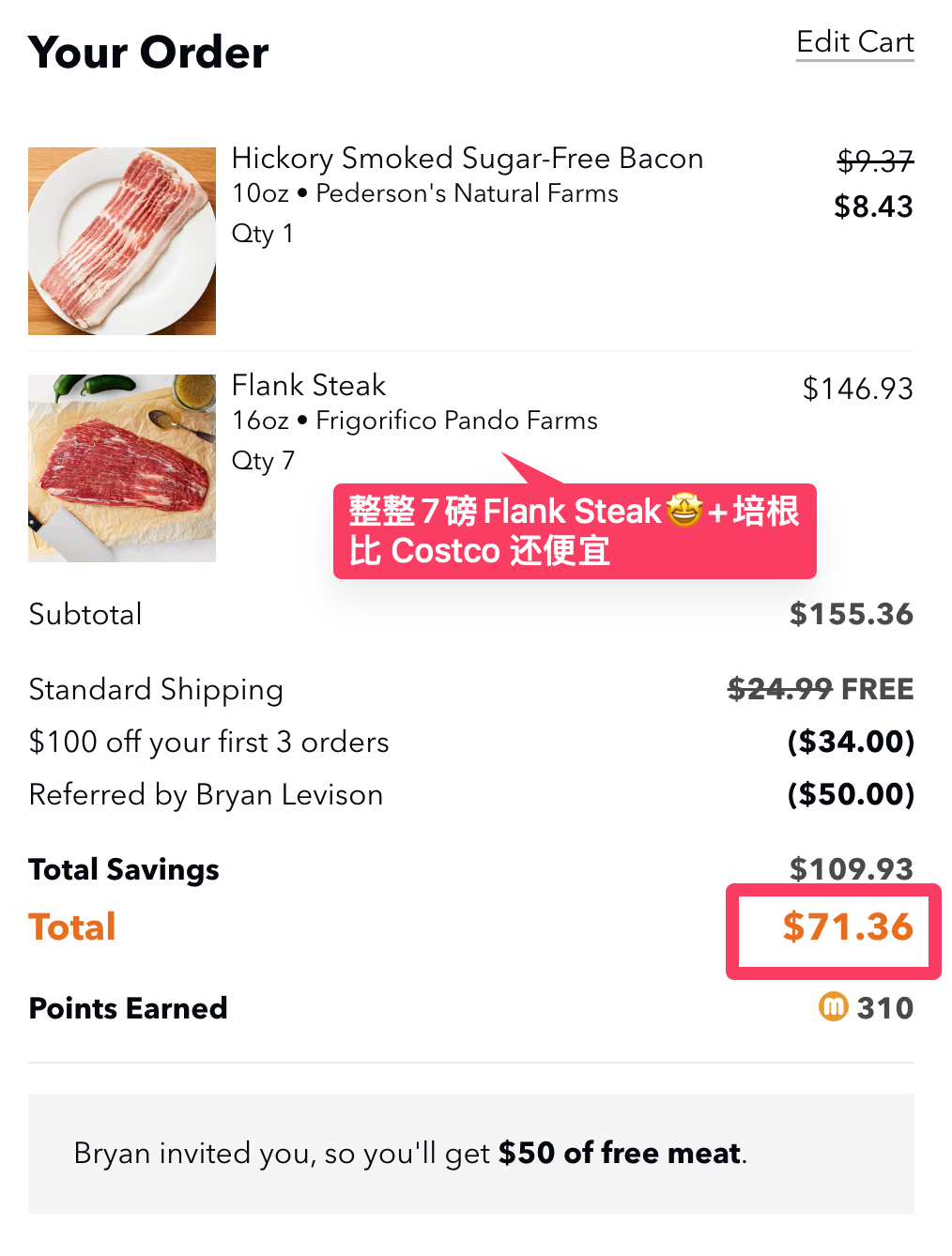Viewport: 952px width, 1256px height.
Task: Select the pink Costco comparison callout bubble
Action: [x=575, y=531]
